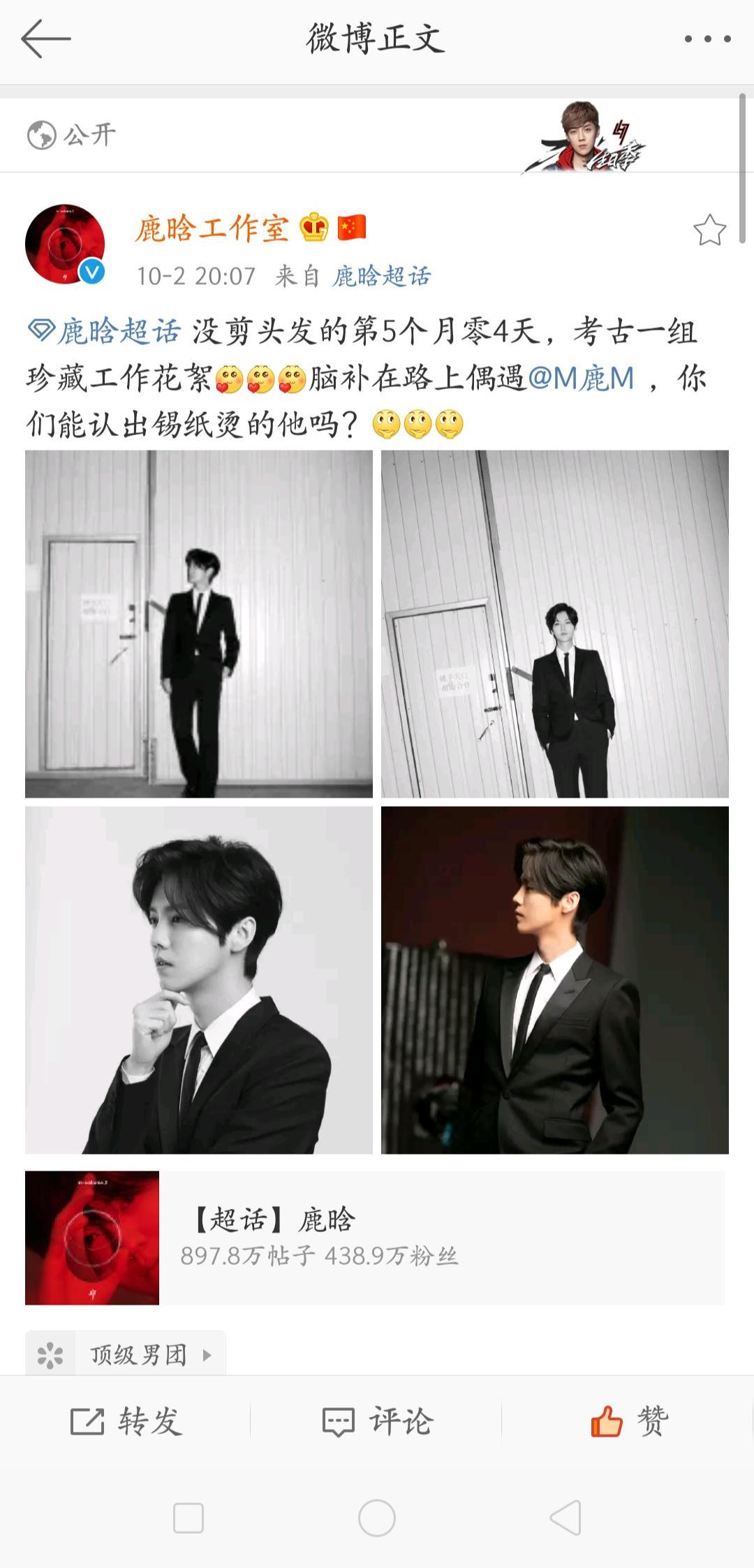Go back from the Weibo post
754x1568 pixels.
click(45, 38)
